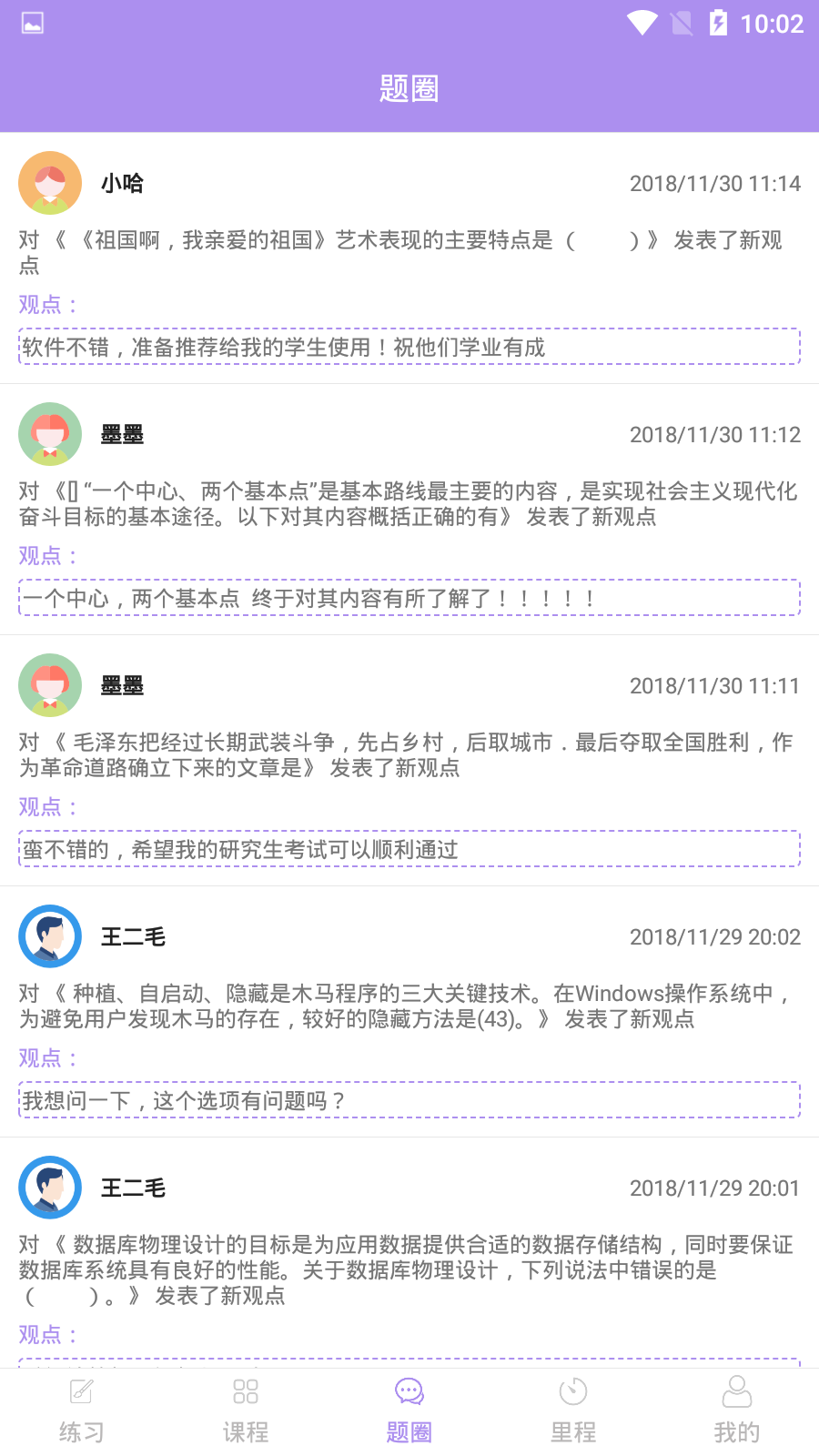Open 小哈's post about 祖国啊，我亲爱的祖国
Screen dimensions: 819x1456
point(400,252)
